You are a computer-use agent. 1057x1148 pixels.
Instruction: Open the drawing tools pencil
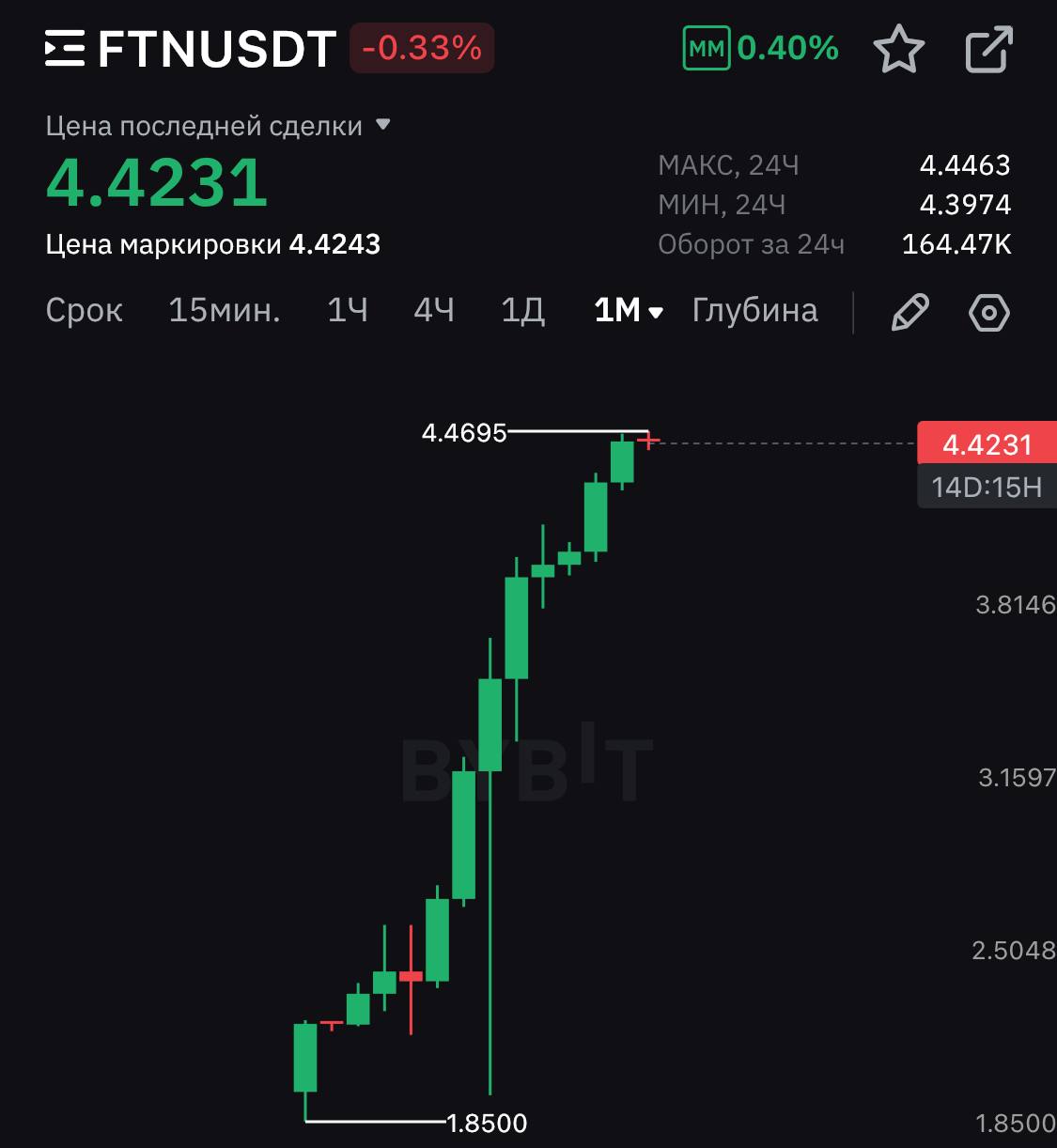coord(909,312)
